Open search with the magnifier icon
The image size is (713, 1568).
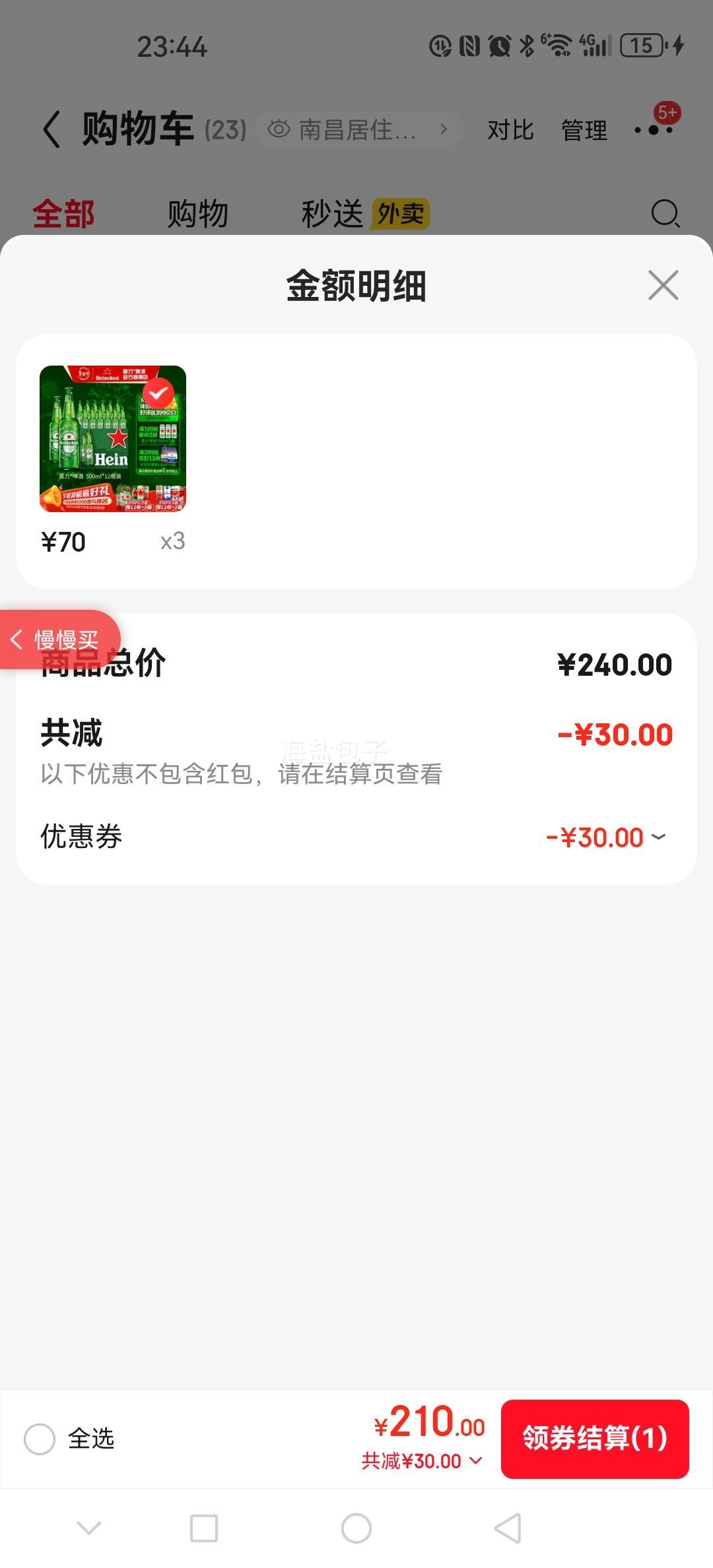coord(665,213)
